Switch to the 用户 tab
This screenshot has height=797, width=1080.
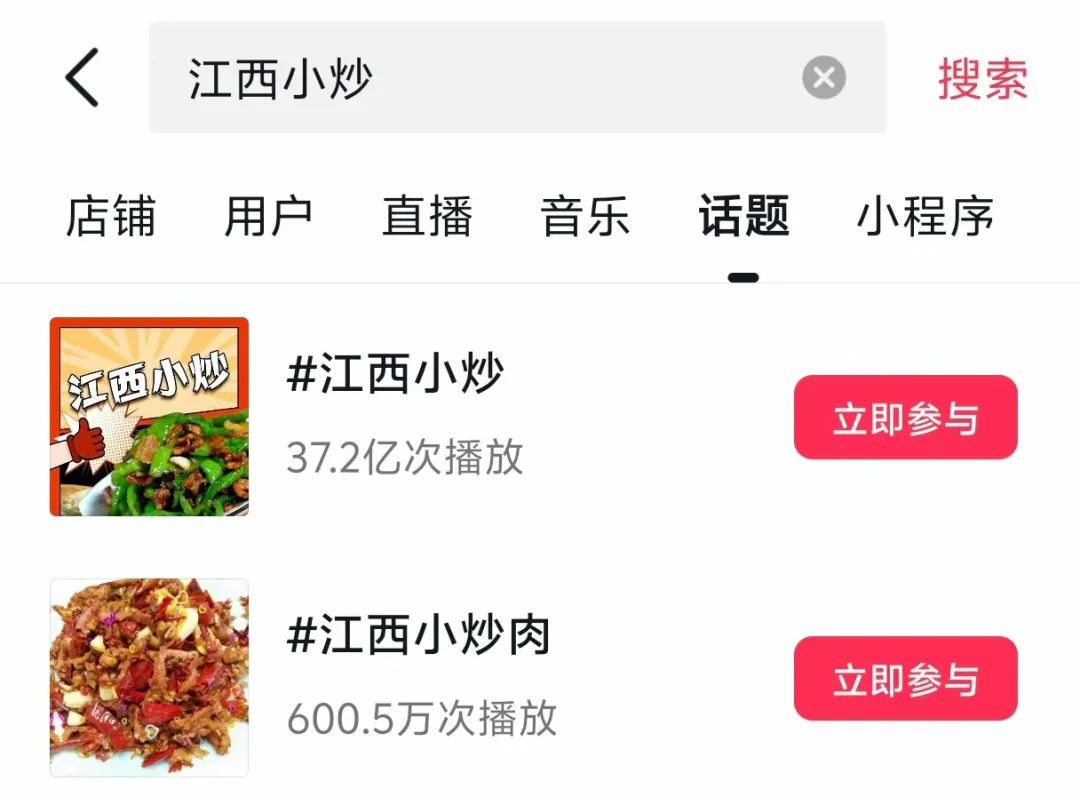point(268,217)
